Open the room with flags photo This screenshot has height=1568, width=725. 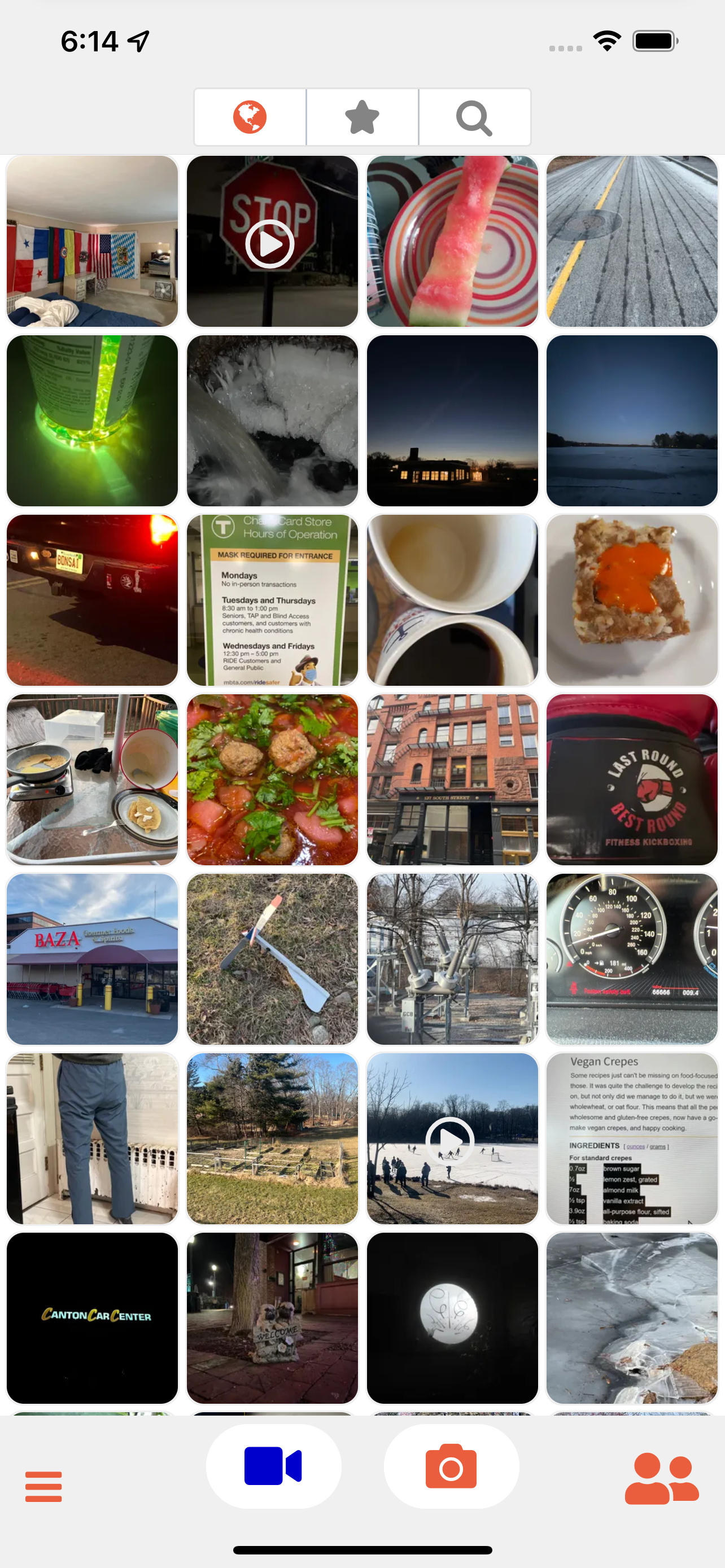tap(92, 241)
